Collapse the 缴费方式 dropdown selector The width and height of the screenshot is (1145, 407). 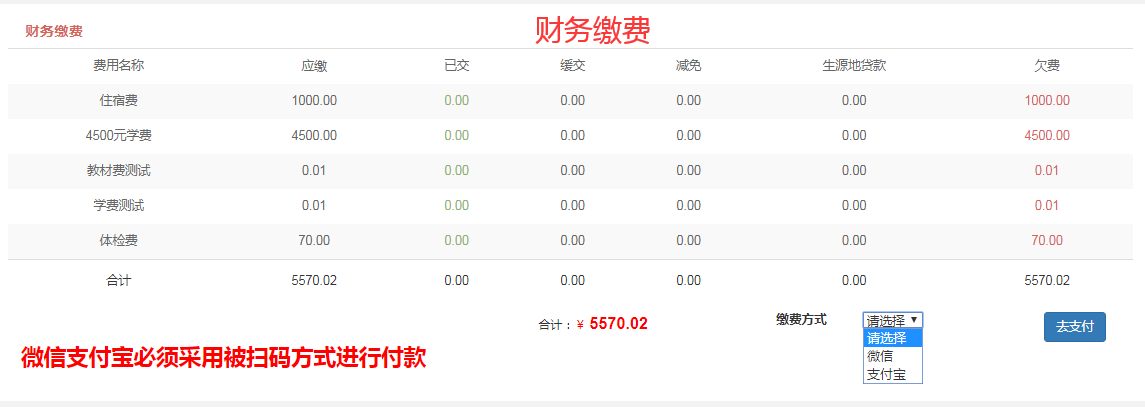click(892, 320)
